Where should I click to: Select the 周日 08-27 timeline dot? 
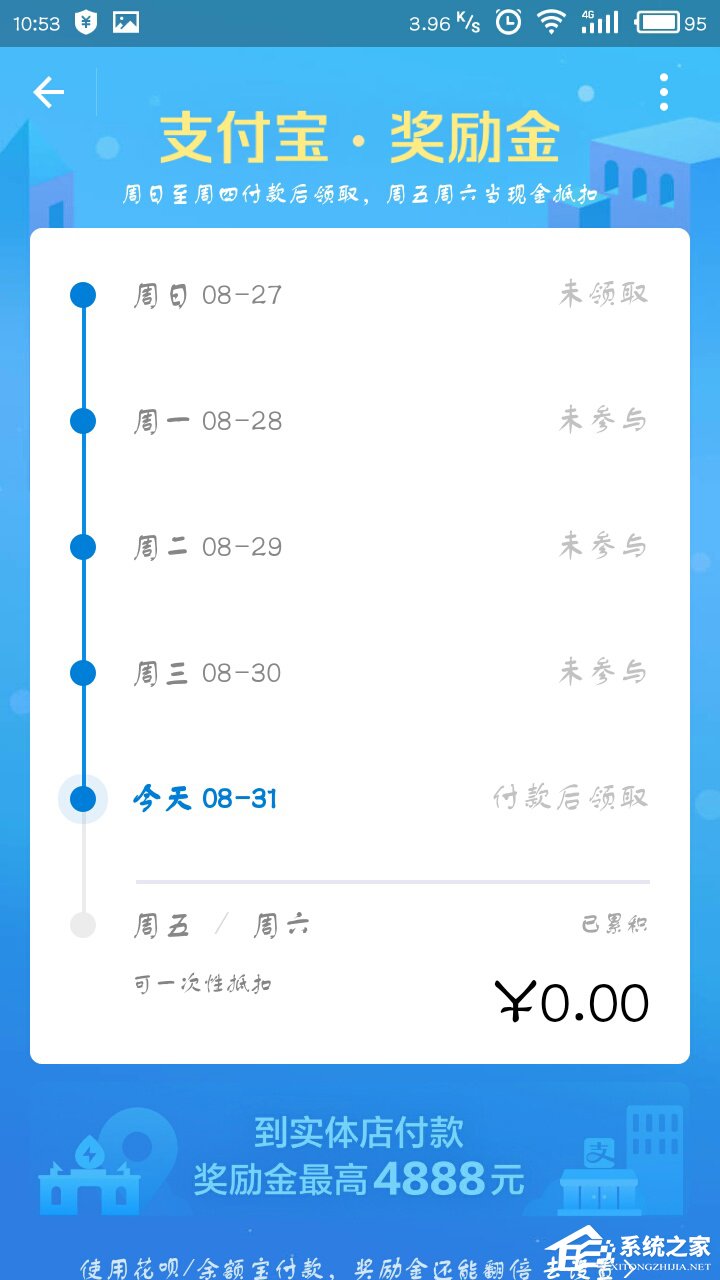[x=83, y=294]
